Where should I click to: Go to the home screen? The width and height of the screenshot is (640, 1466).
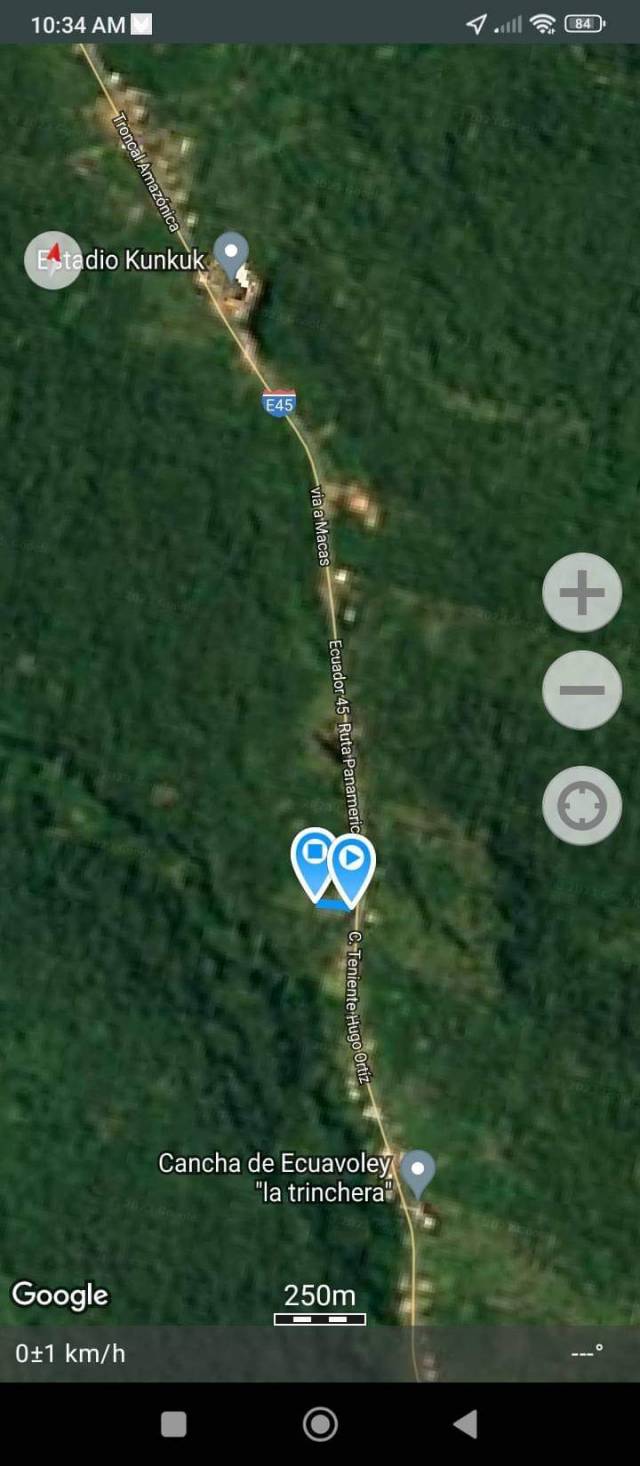pos(320,1424)
